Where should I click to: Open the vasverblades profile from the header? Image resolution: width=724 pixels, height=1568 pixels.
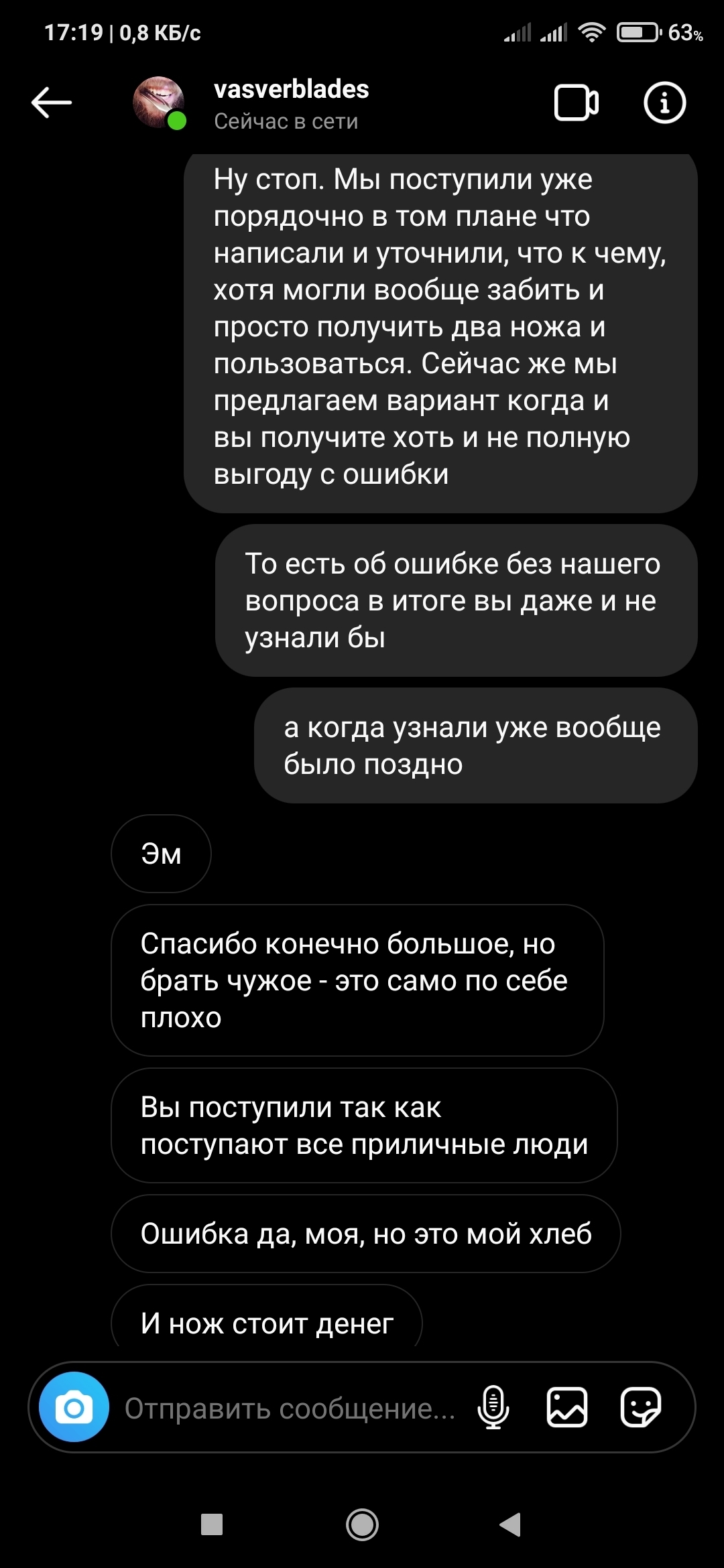[x=290, y=90]
